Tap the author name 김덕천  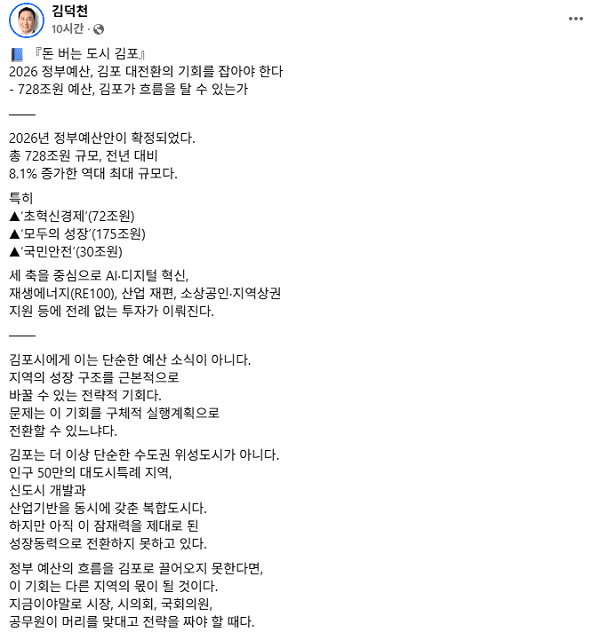point(70,11)
